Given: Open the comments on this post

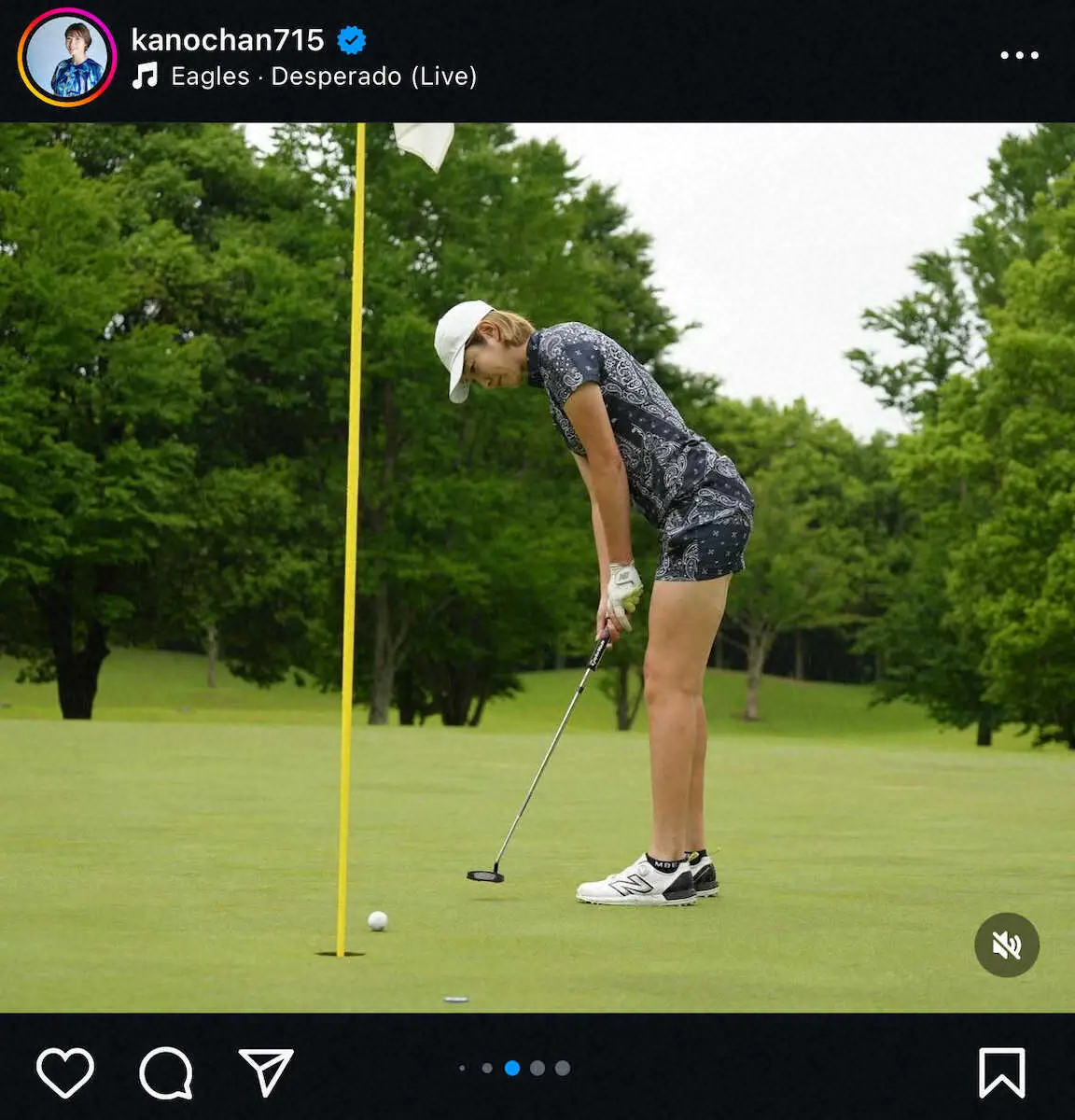Looking at the screenshot, I should (166, 1072).
